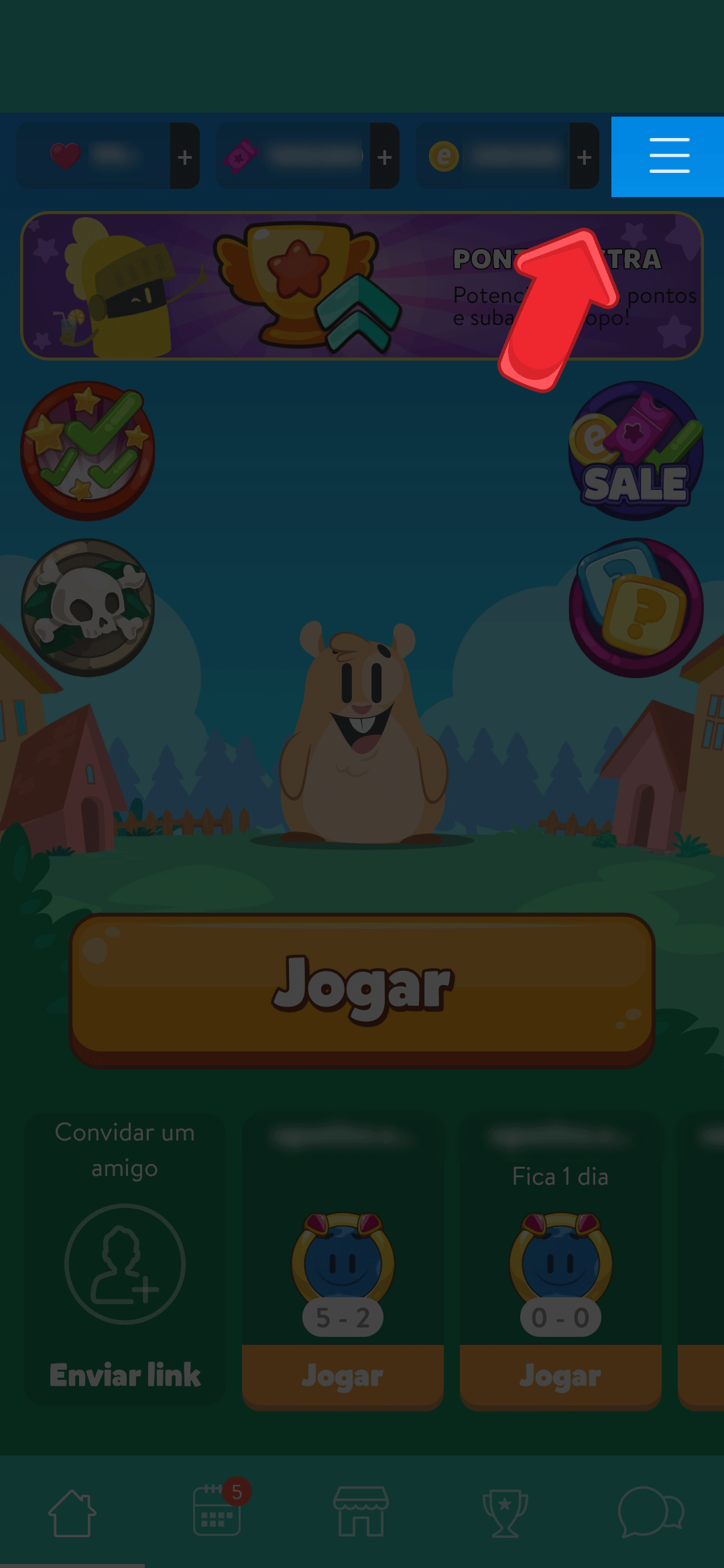Open the SALE offers badge
This screenshot has width=724, height=1568.
click(x=636, y=451)
